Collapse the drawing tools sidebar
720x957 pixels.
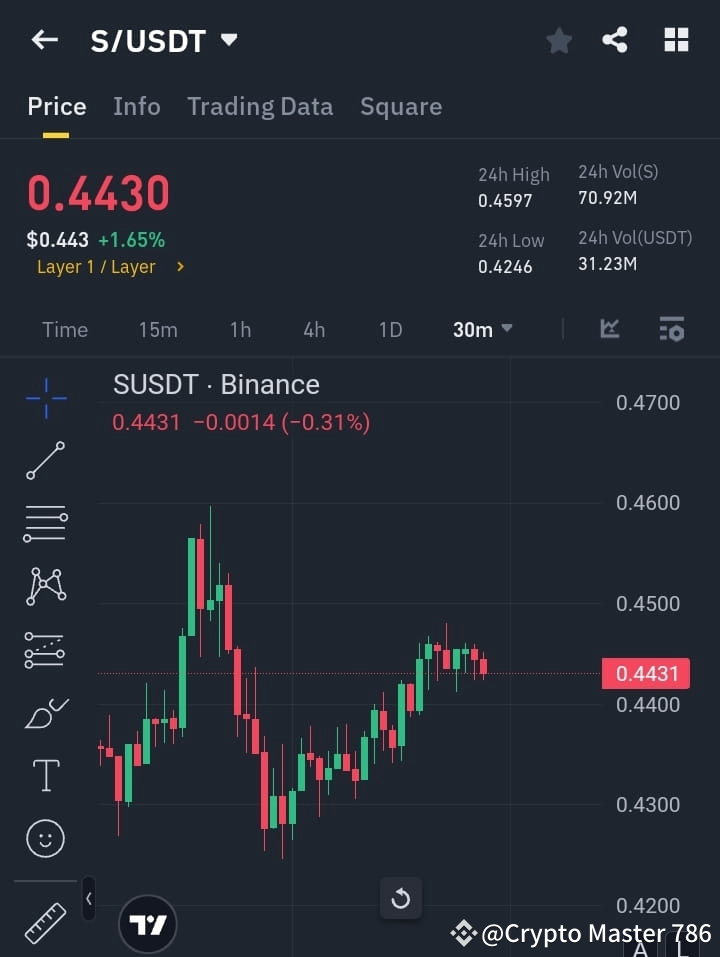point(88,899)
